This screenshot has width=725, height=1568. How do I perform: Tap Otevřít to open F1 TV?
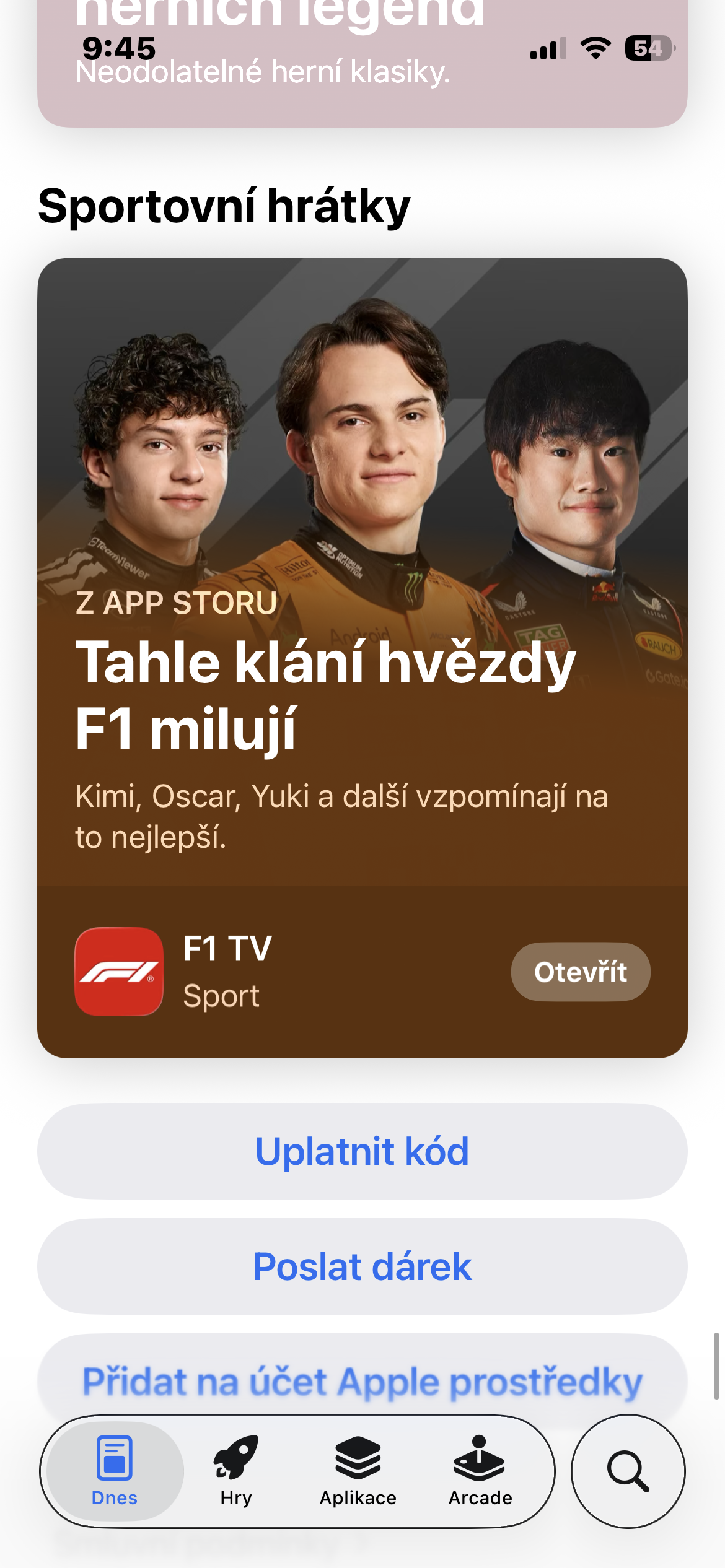[581, 972]
